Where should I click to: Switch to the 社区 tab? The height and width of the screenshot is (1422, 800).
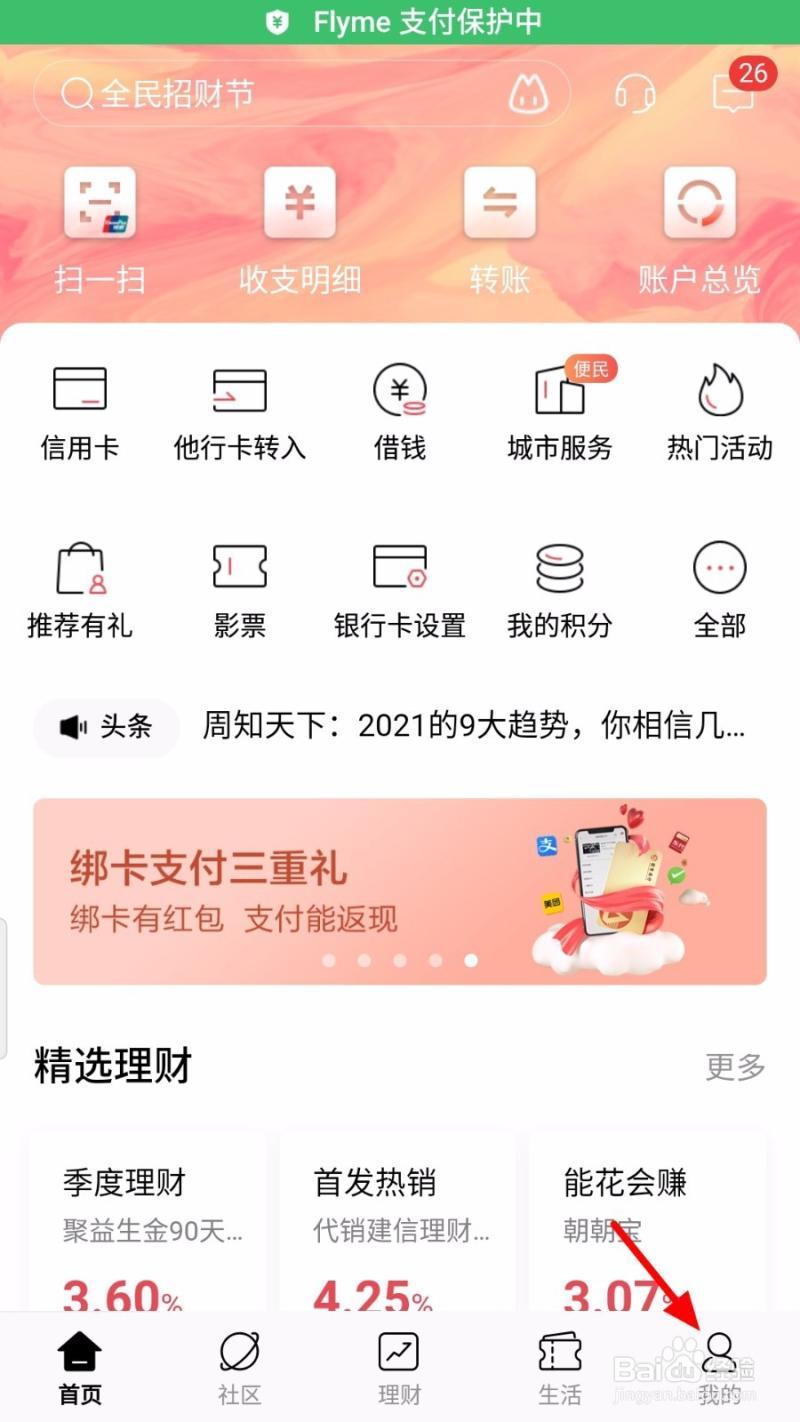pos(240,1367)
